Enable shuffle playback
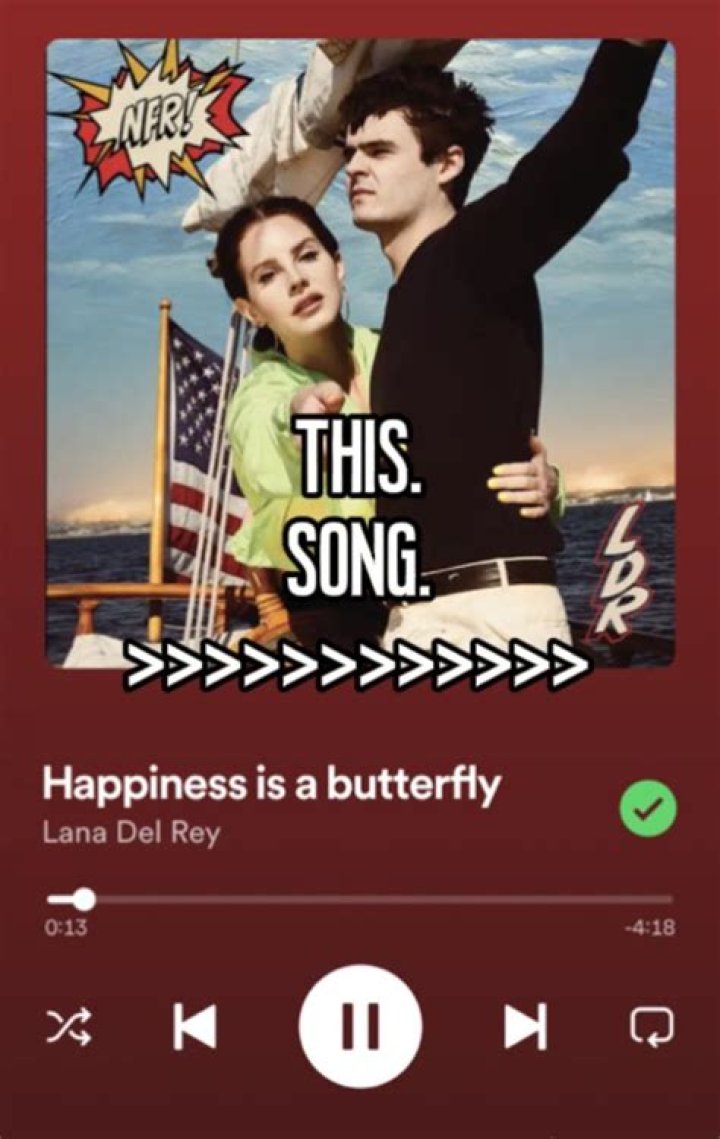Image resolution: width=720 pixels, height=1139 pixels. 69,1026
